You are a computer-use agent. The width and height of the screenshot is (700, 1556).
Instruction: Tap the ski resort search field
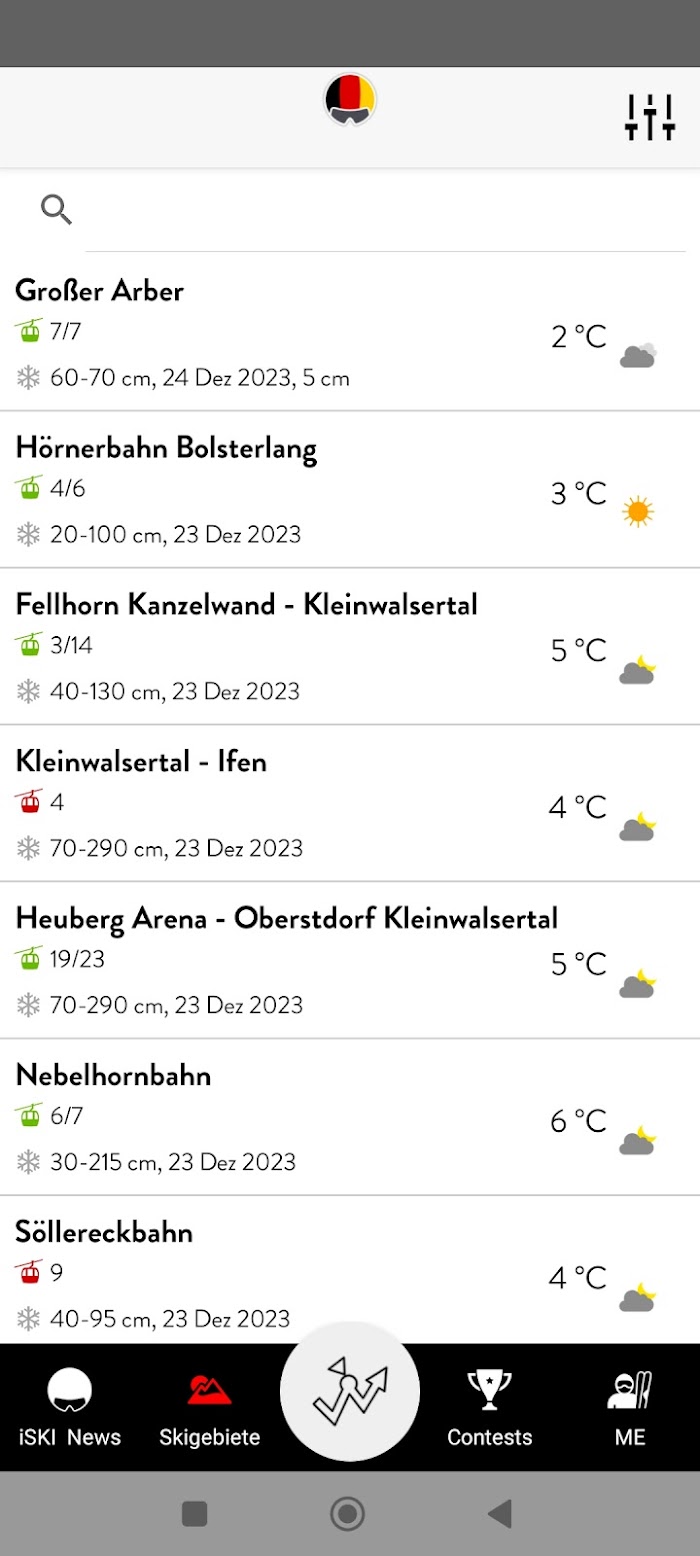point(385,210)
